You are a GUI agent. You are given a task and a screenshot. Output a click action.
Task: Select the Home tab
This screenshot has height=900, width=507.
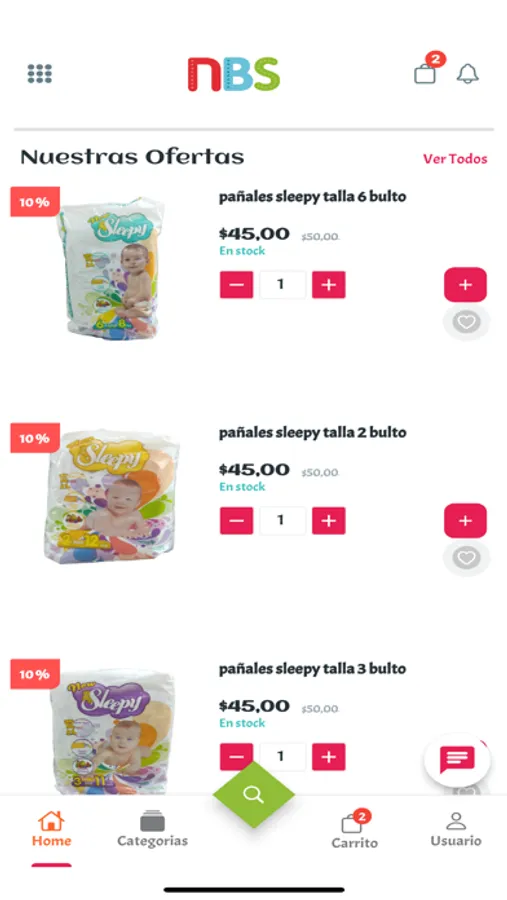(51, 829)
